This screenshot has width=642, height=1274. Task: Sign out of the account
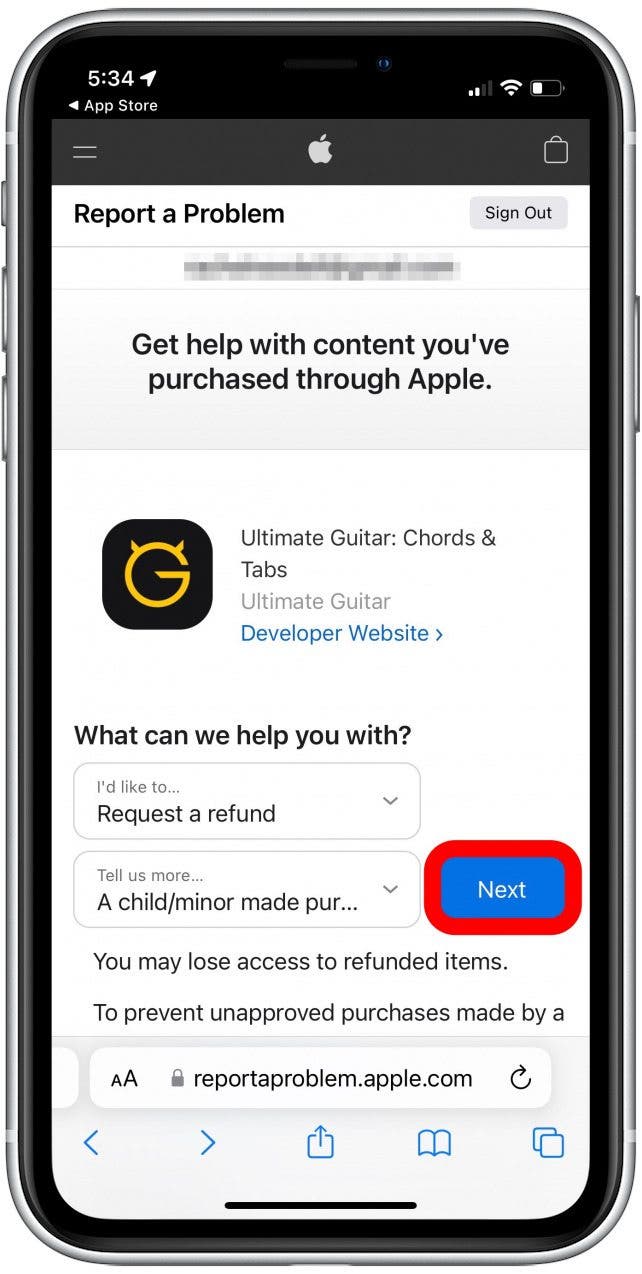(x=518, y=213)
